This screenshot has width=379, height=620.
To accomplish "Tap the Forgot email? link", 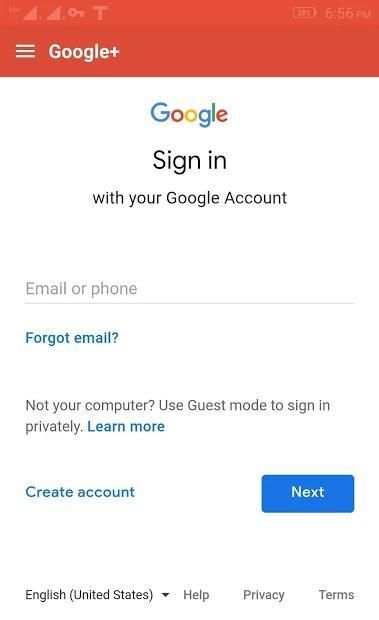I will [72, 338].
